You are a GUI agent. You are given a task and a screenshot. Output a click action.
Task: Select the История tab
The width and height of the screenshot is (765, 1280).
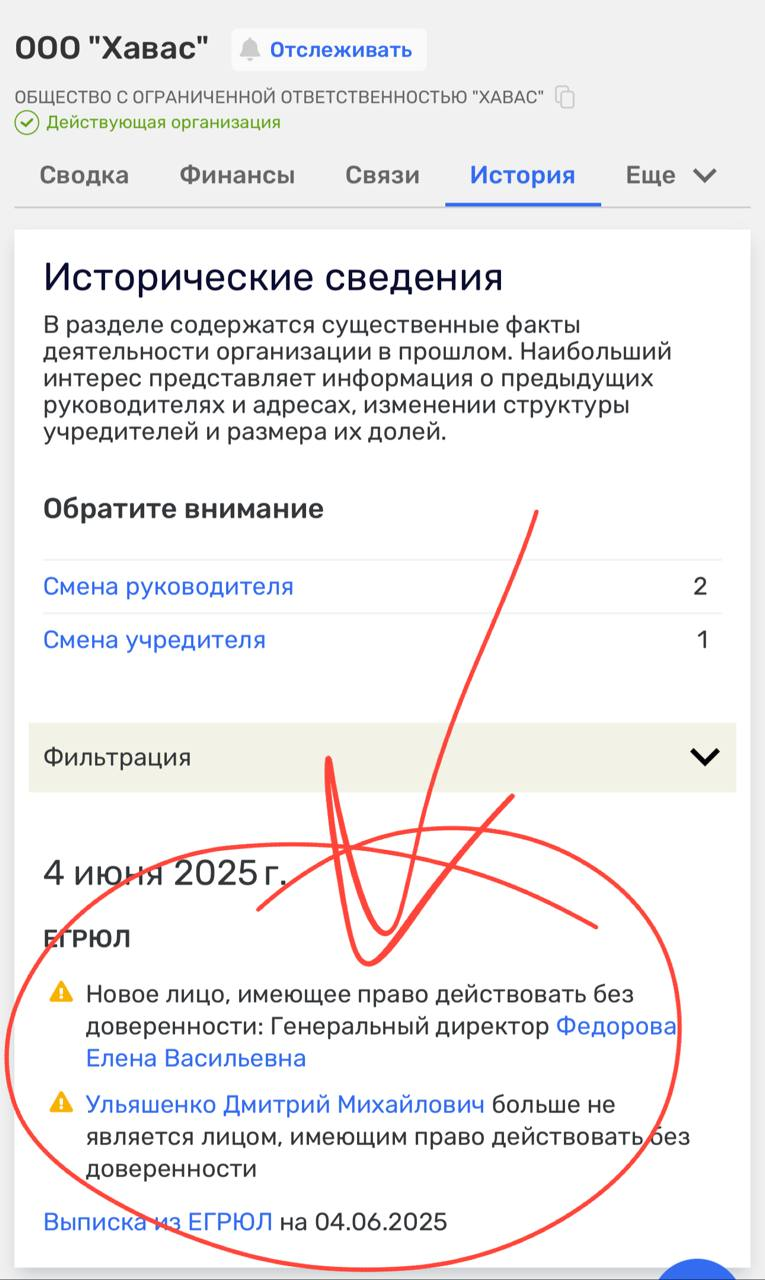click(x=522, y=176)
